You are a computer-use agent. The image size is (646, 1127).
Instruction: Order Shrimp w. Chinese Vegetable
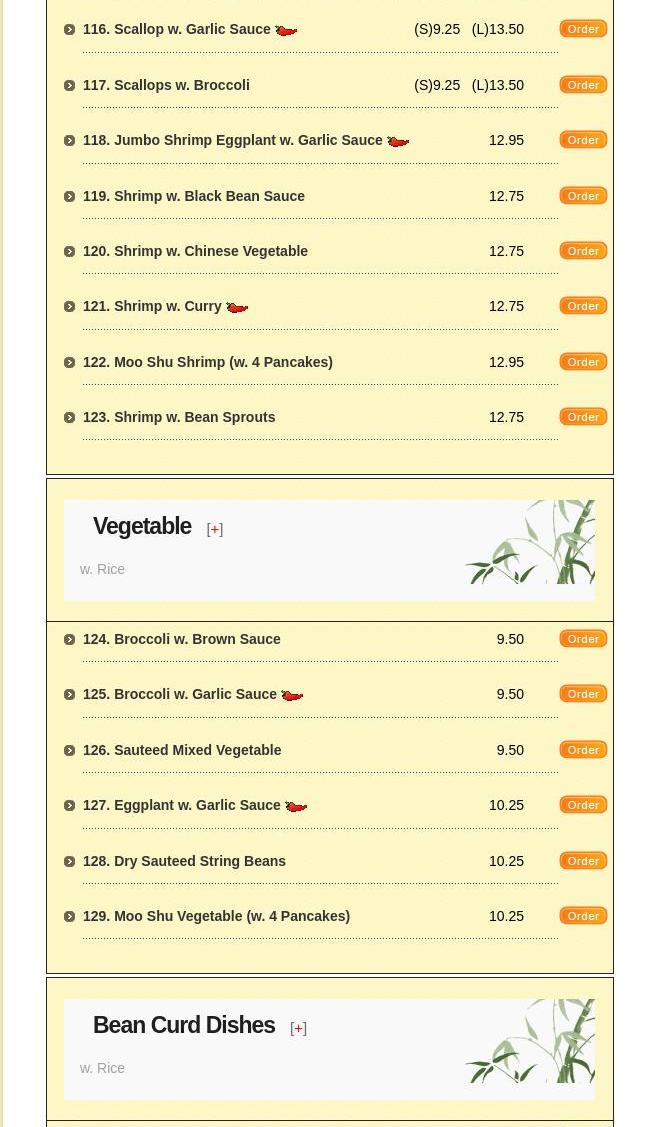583,251
